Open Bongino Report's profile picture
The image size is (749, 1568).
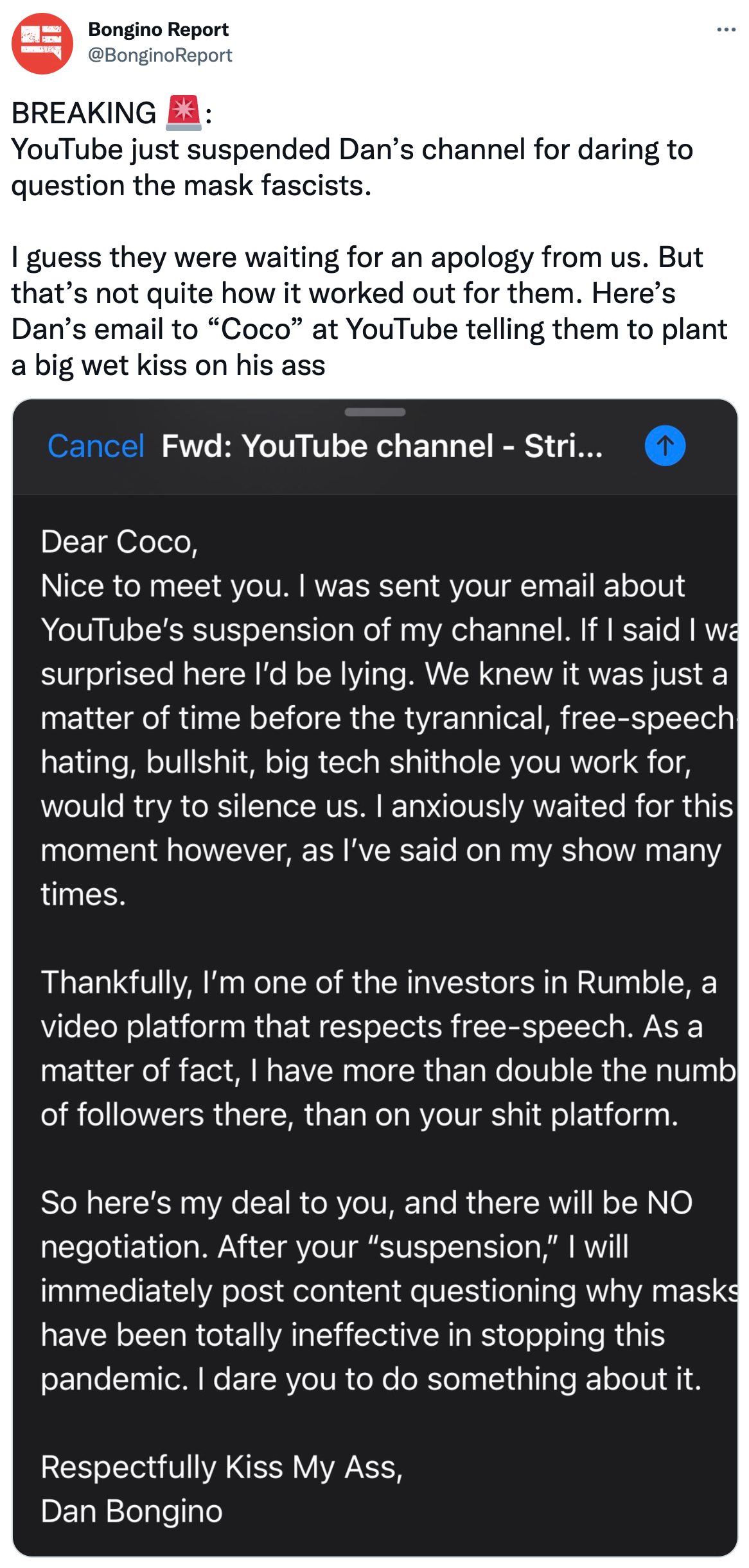point(42,44)
